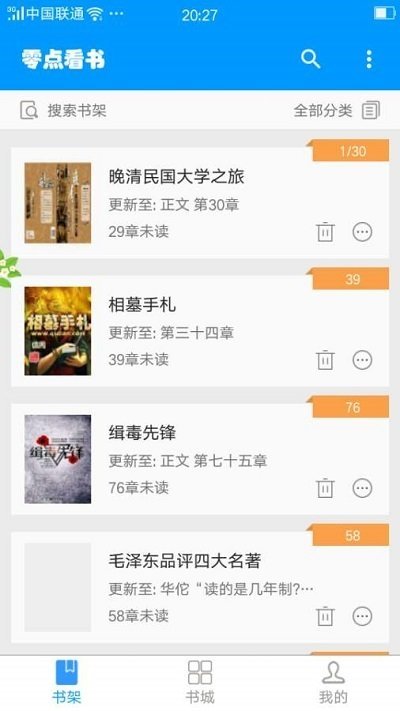The height and width of the screenshot is (711, 400).
Task: Show more options for 毛泽东品评四大名著
Action: pyautogui.click(x=362, y=616)
